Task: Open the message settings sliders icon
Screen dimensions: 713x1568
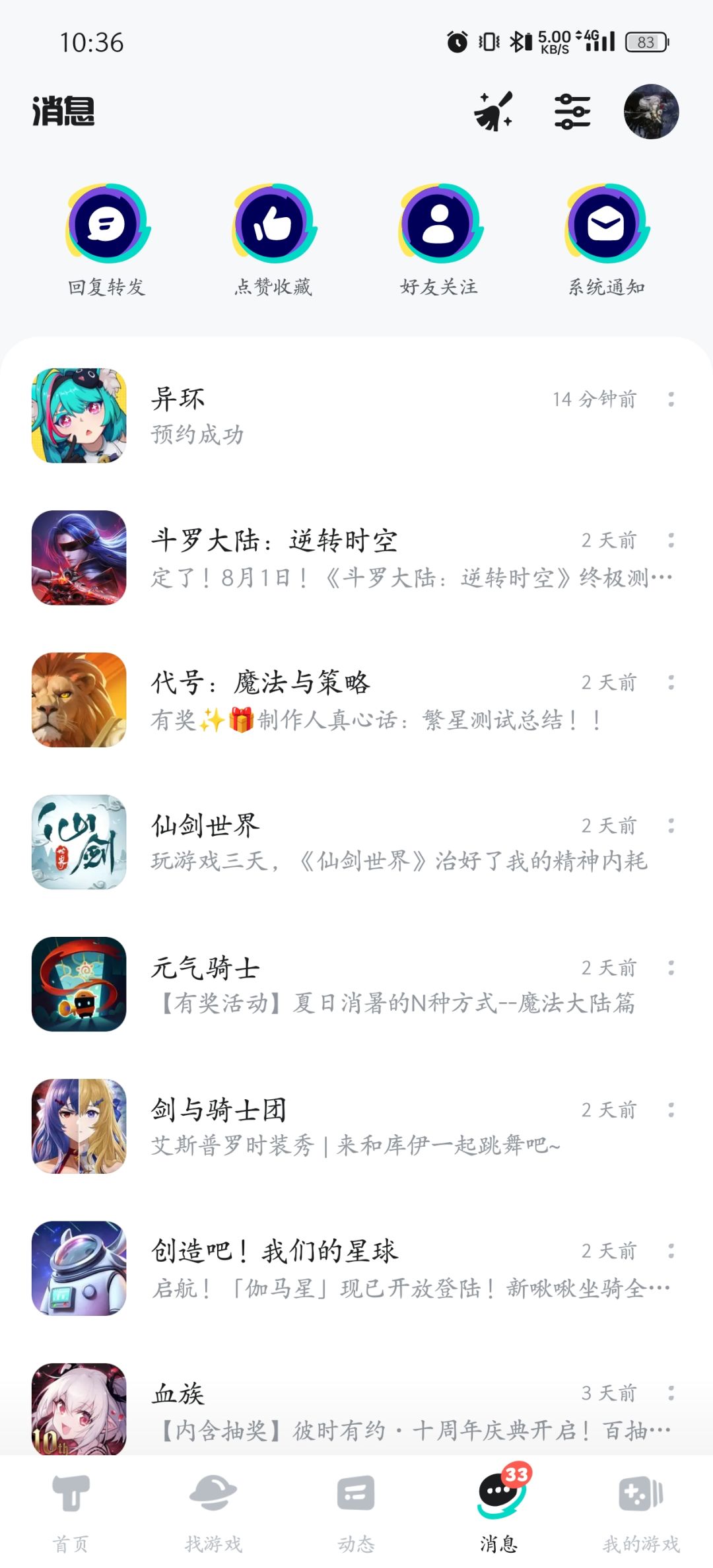Action: point(572,111)
